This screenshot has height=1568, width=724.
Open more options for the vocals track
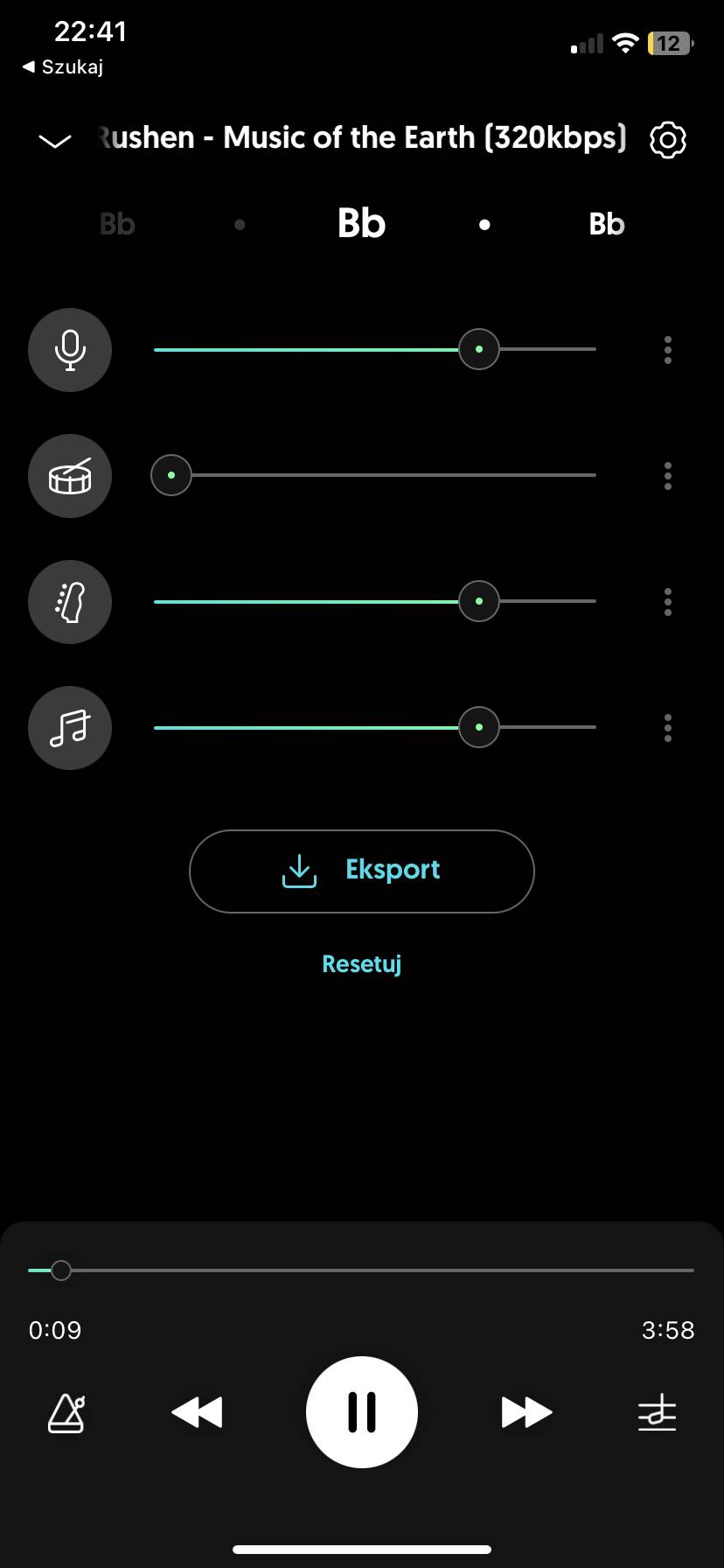[668, 350]
